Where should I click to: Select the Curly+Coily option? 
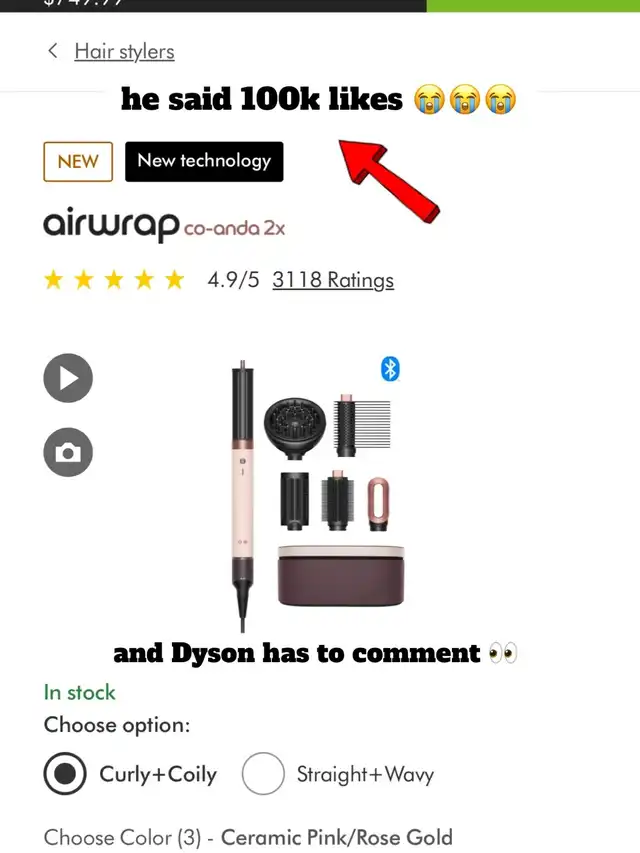pyautogui.click(x=67, y=774)
